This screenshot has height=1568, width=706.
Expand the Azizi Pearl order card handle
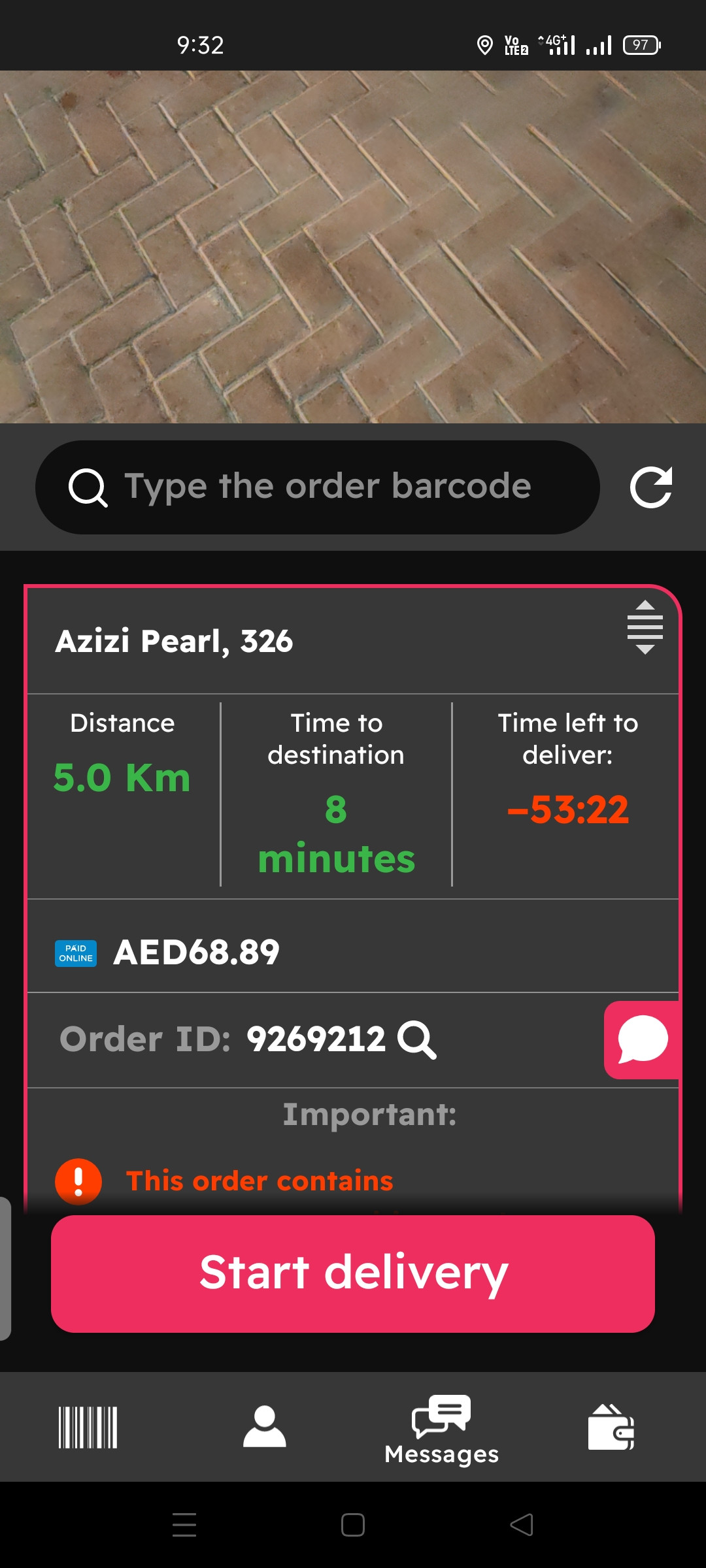coord(645,627)
